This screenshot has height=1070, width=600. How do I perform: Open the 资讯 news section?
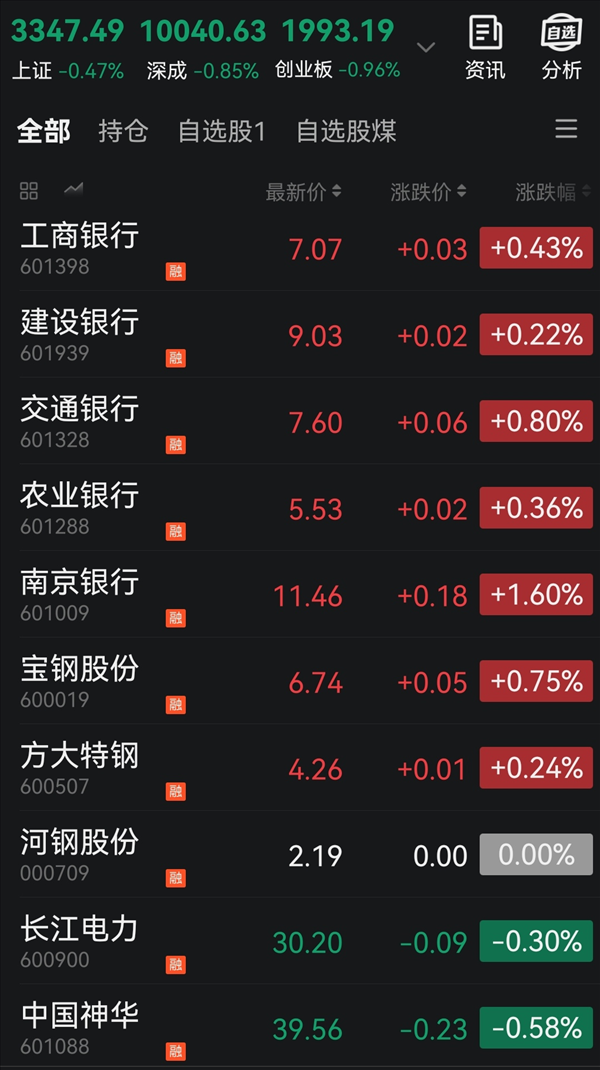click(485, 48)
